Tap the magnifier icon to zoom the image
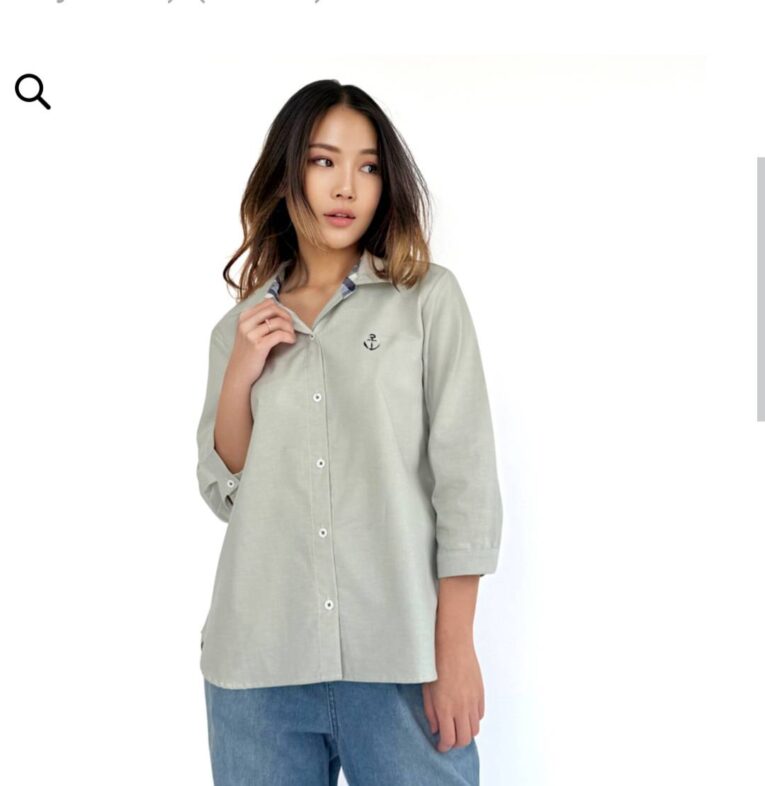Screen dimensions: 765x786 (x=32, y=92)
